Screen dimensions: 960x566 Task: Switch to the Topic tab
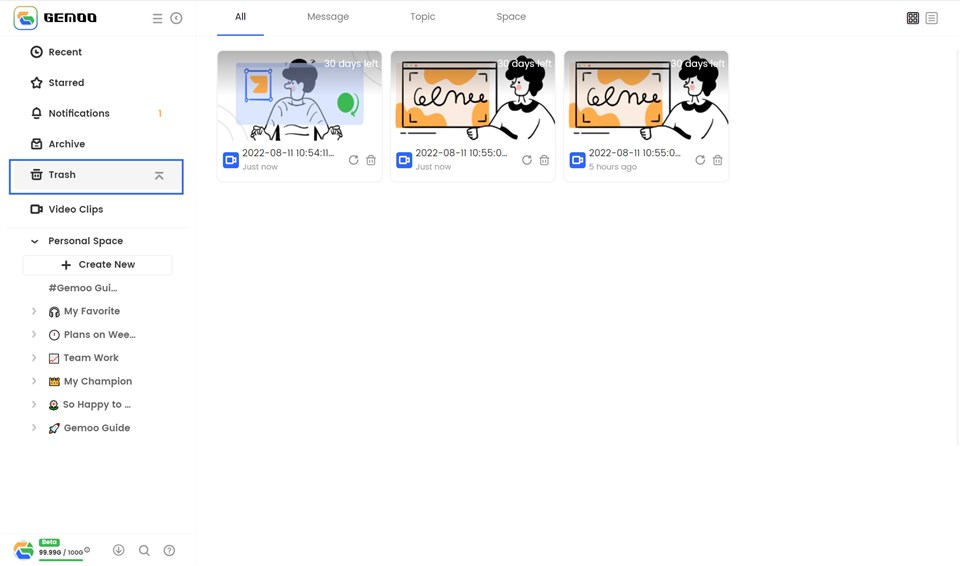(x=422, y=17)
